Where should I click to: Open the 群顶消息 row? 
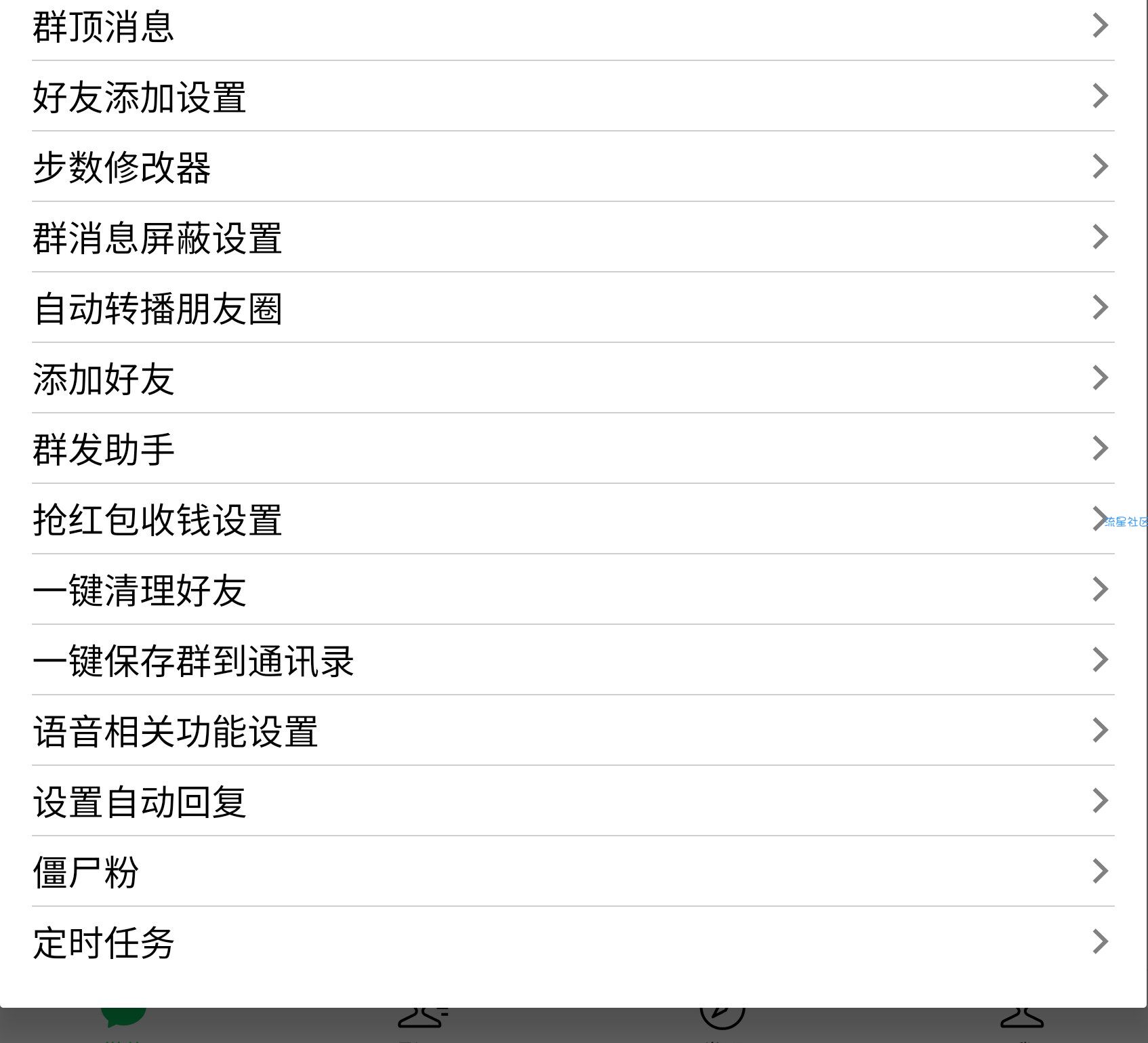click(x=573, y=27)
